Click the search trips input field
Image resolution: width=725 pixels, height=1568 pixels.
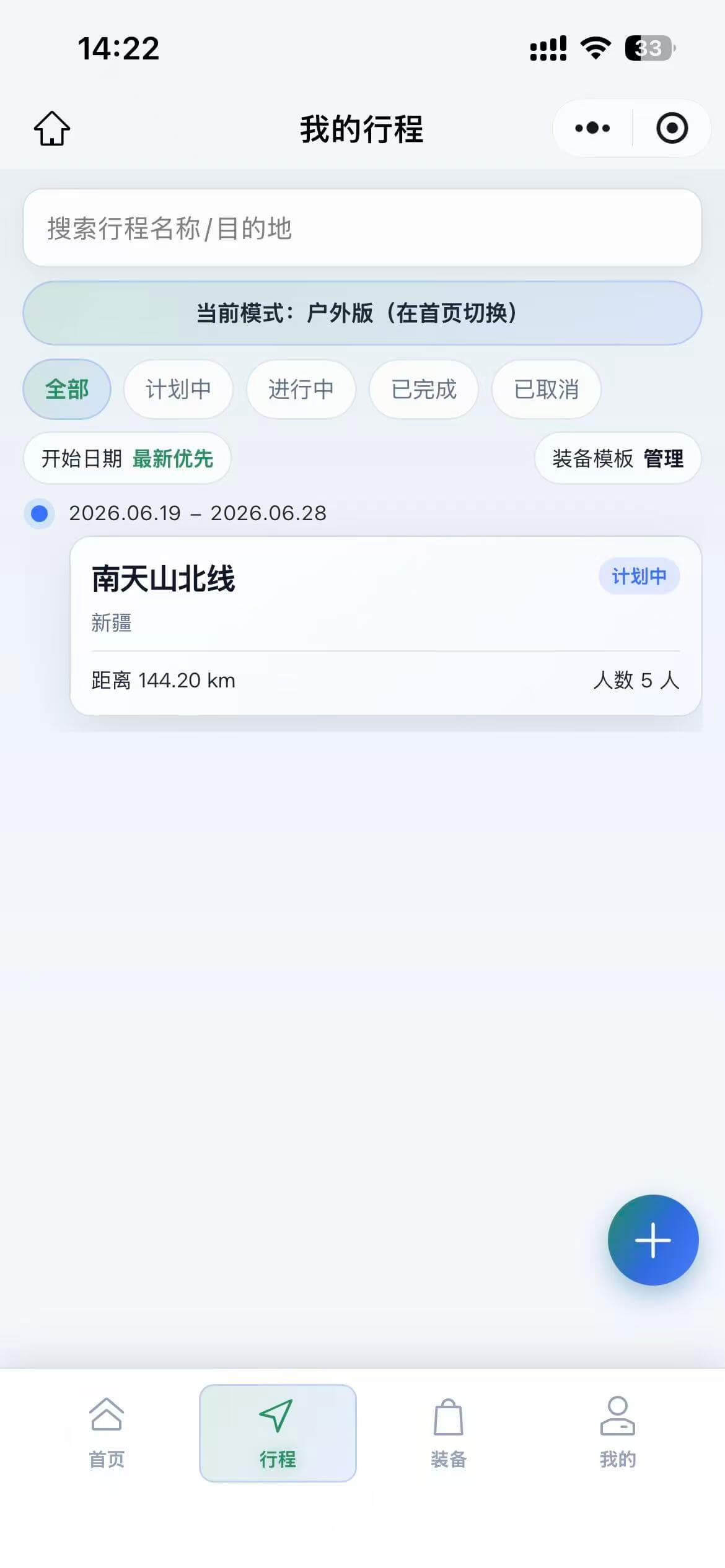[362, 228]
